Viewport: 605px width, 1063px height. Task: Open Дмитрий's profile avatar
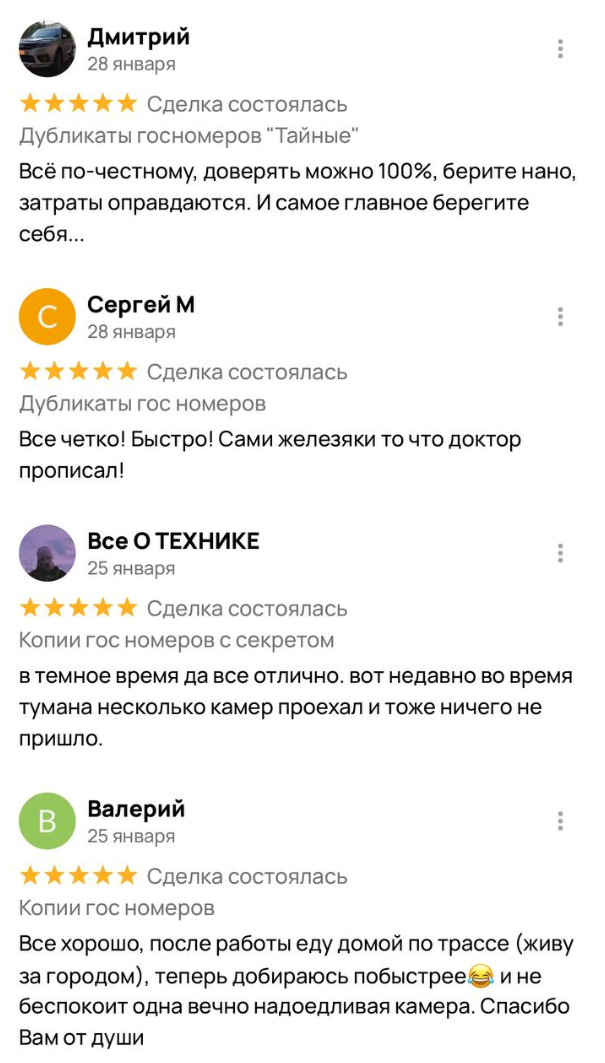48,49
